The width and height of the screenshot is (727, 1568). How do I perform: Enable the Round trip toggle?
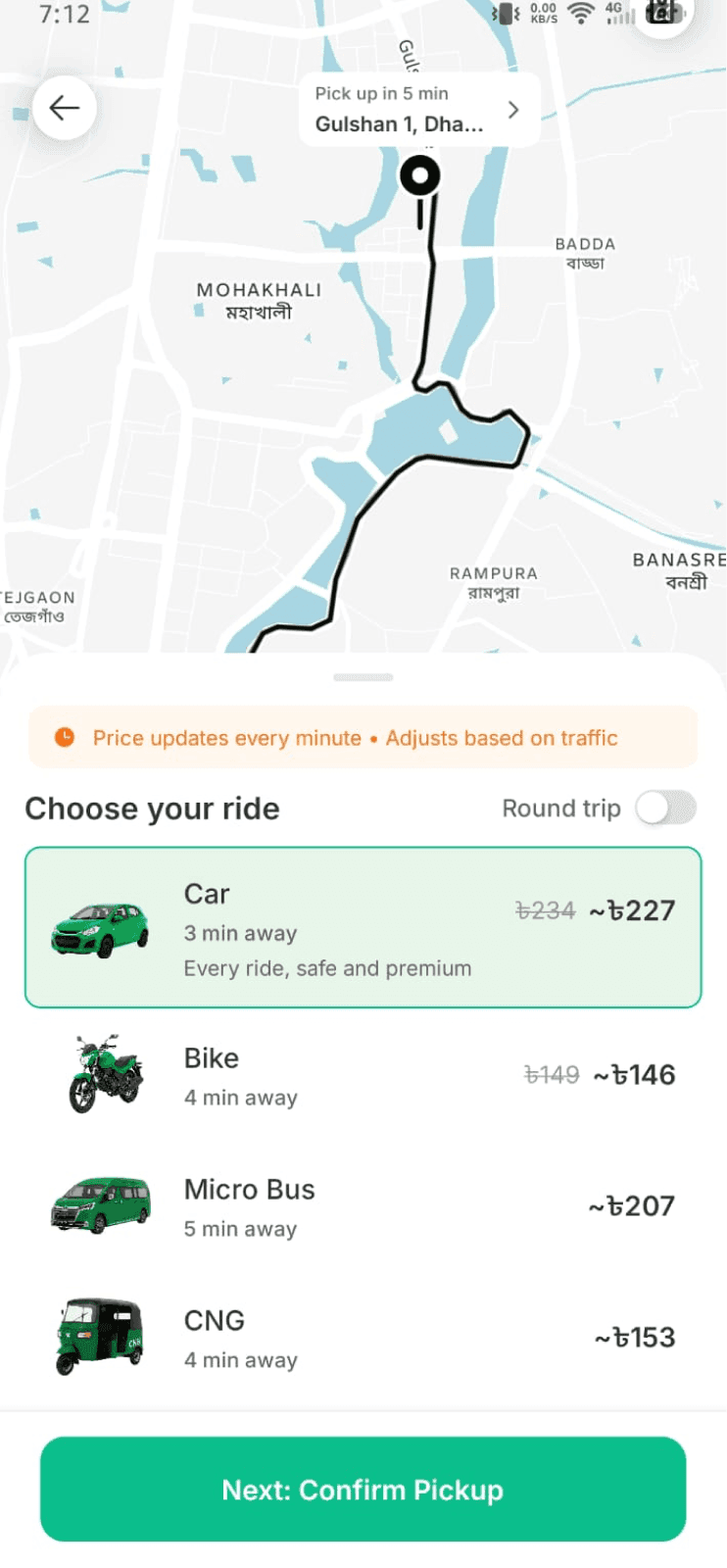[x=665, y=808]
